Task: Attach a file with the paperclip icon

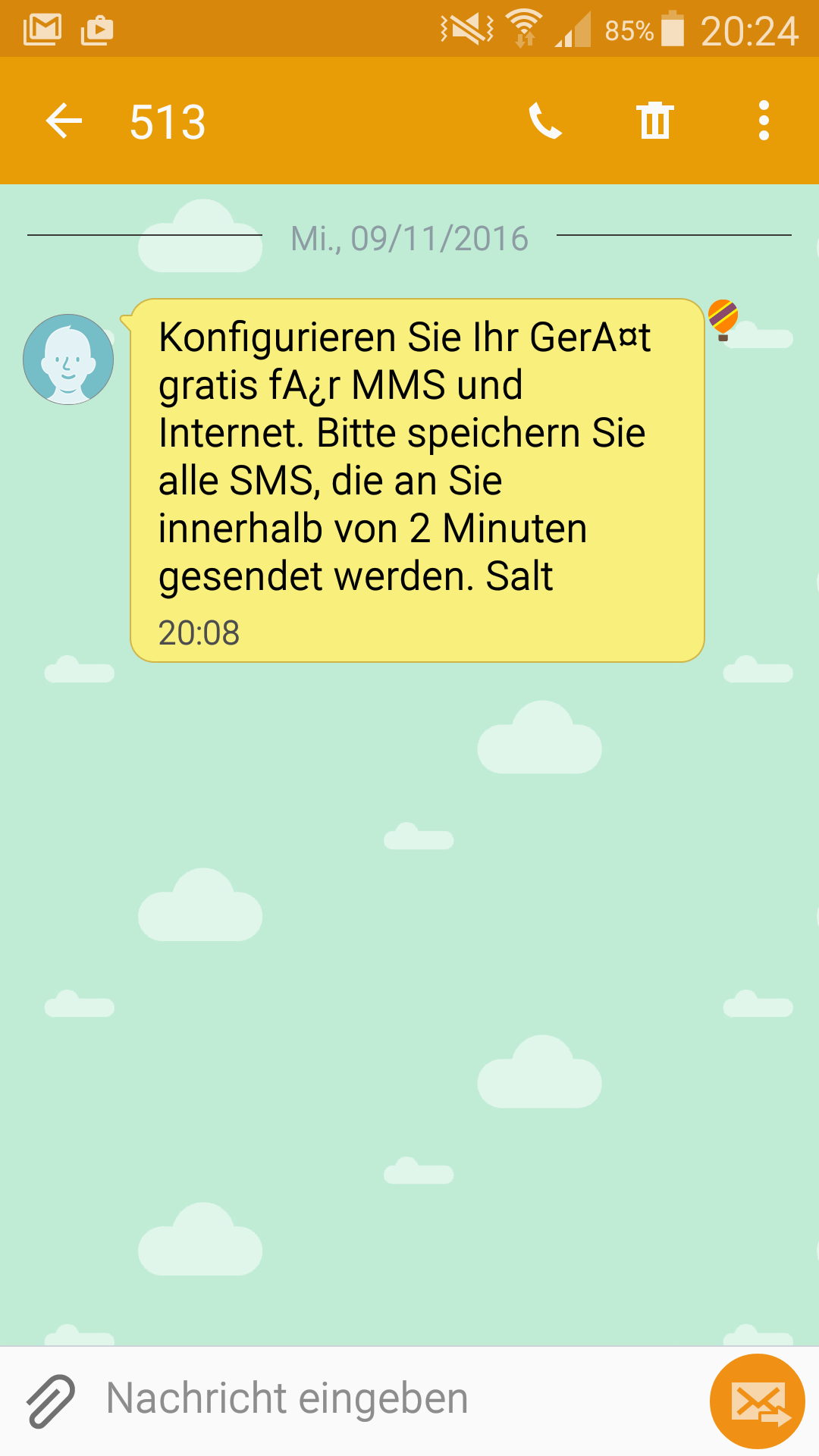Action: click(51, 1401)
